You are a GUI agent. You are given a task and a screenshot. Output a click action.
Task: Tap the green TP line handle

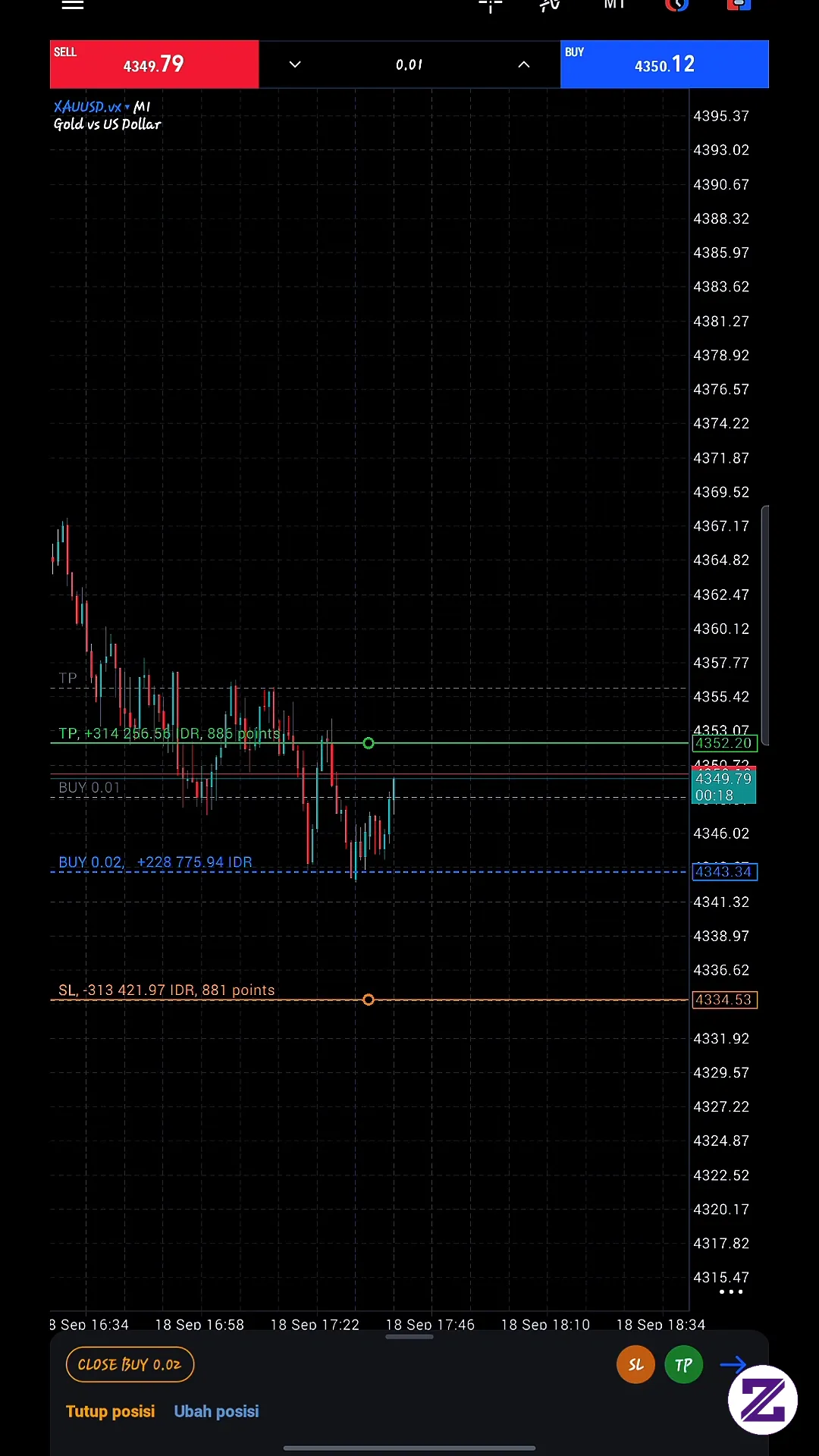click(x=369, y=743)
